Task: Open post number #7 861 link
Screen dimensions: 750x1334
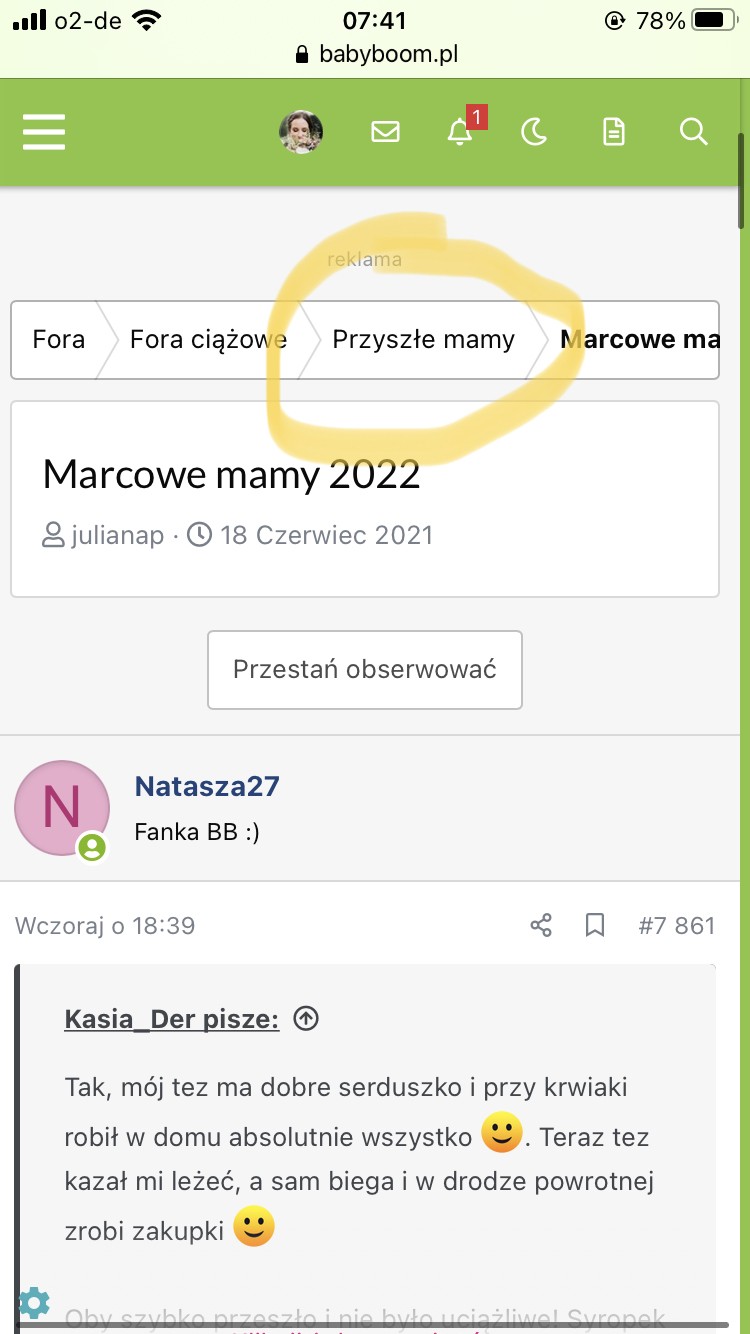Action: click(677, 925)
